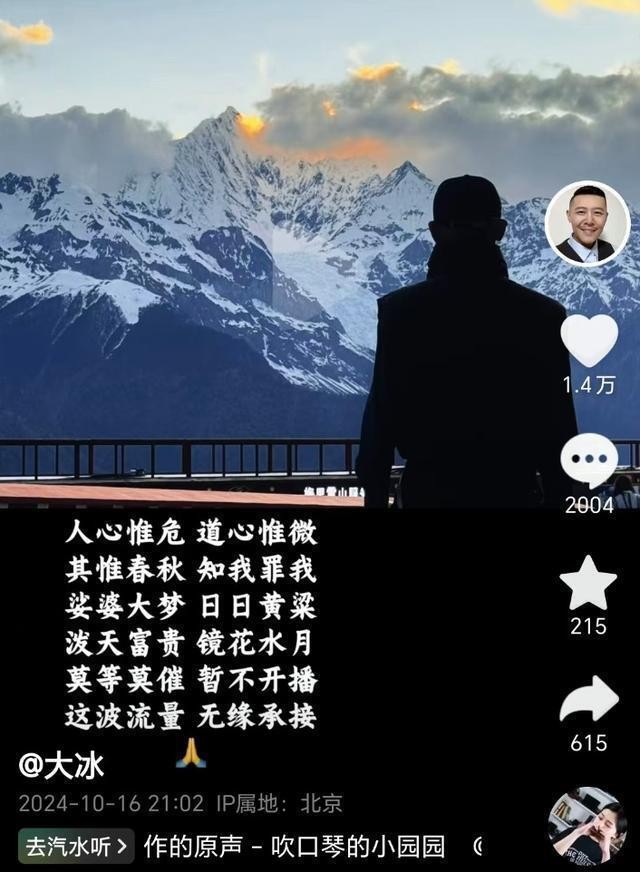
Task: Open the round music disc thumbnail
Action: 586,826
